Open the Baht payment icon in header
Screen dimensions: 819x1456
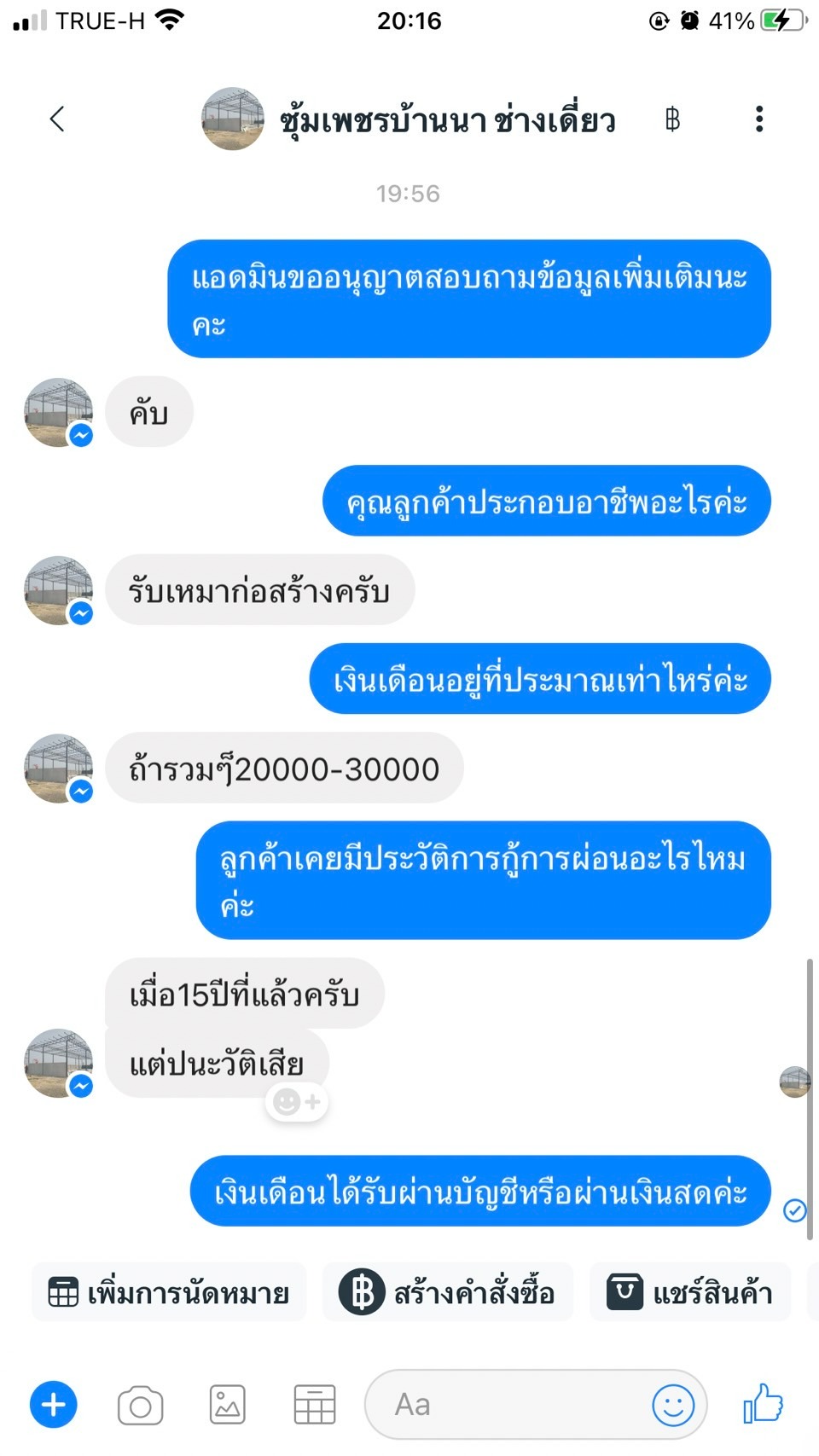[672, 119]
